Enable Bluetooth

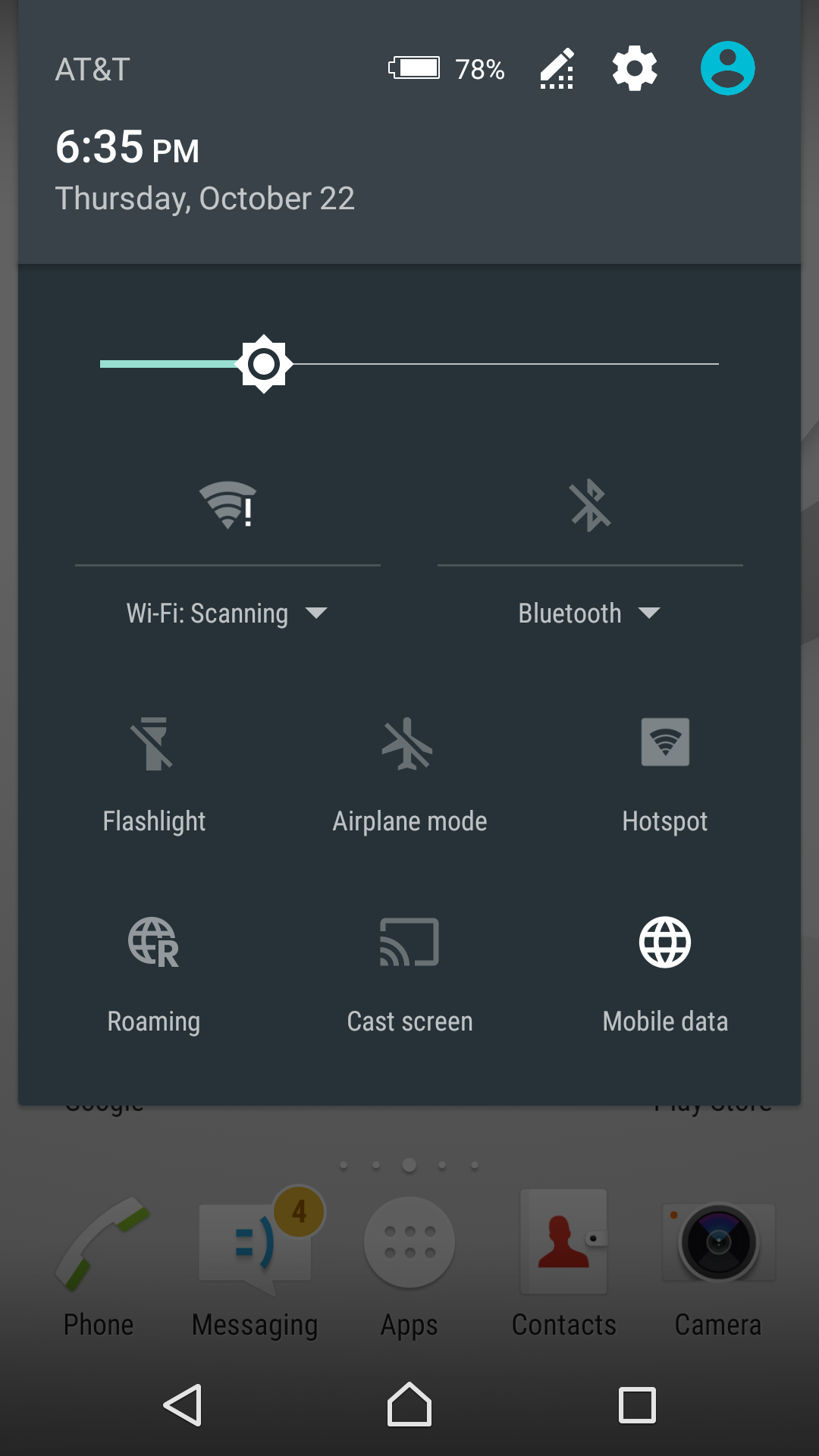coord(589,504)
